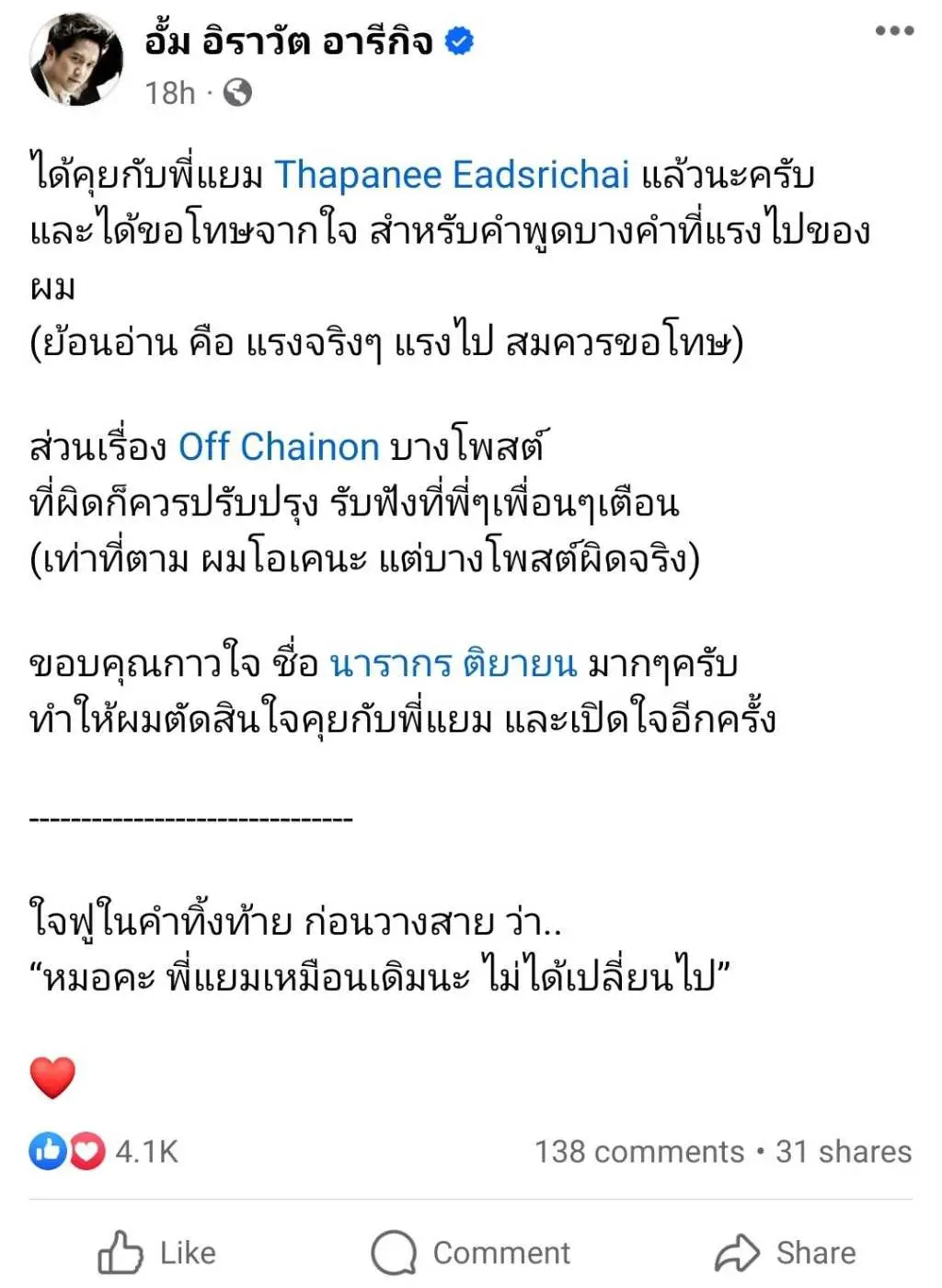Like this post

[x=157, y=1252]
